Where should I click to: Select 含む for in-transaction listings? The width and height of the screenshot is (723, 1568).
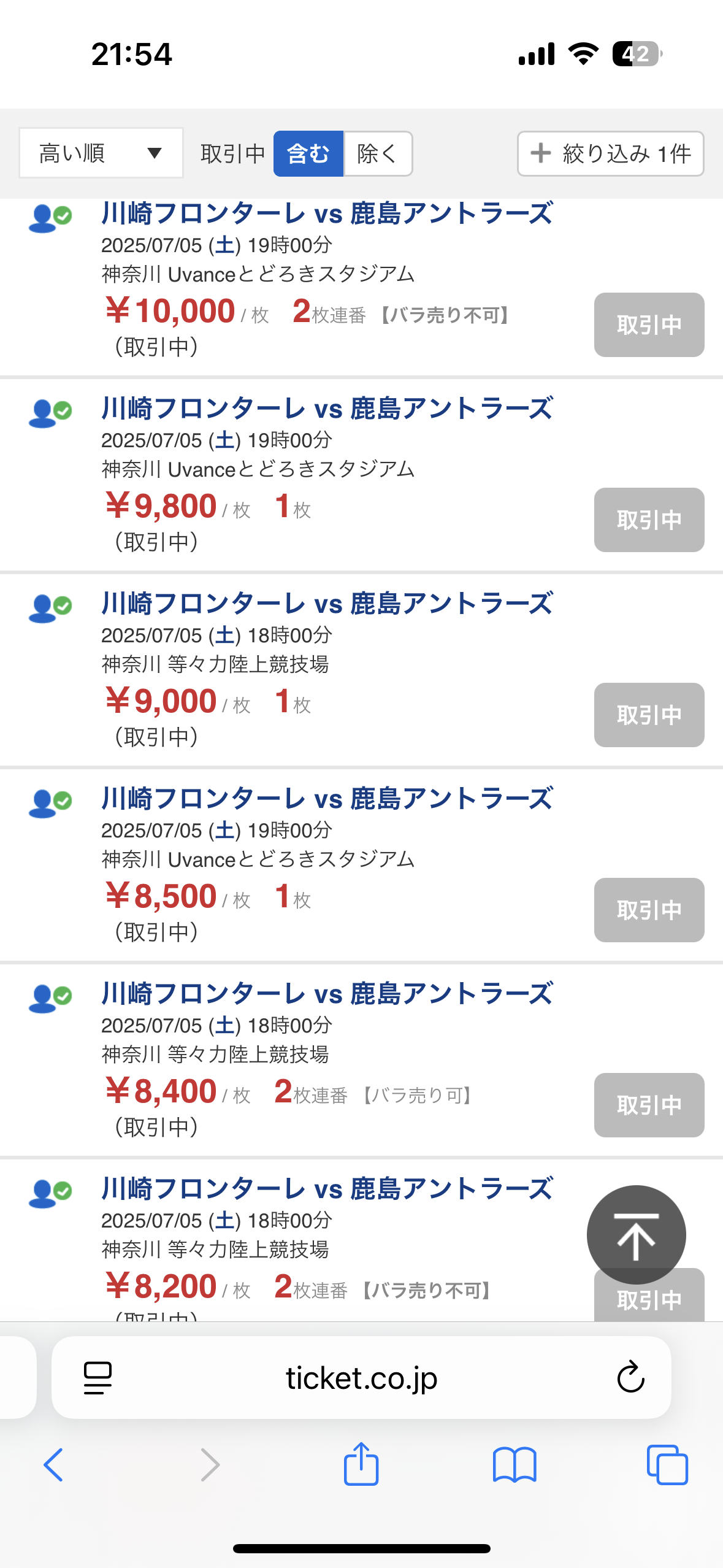pyautogui.click(x=308, y=154)
